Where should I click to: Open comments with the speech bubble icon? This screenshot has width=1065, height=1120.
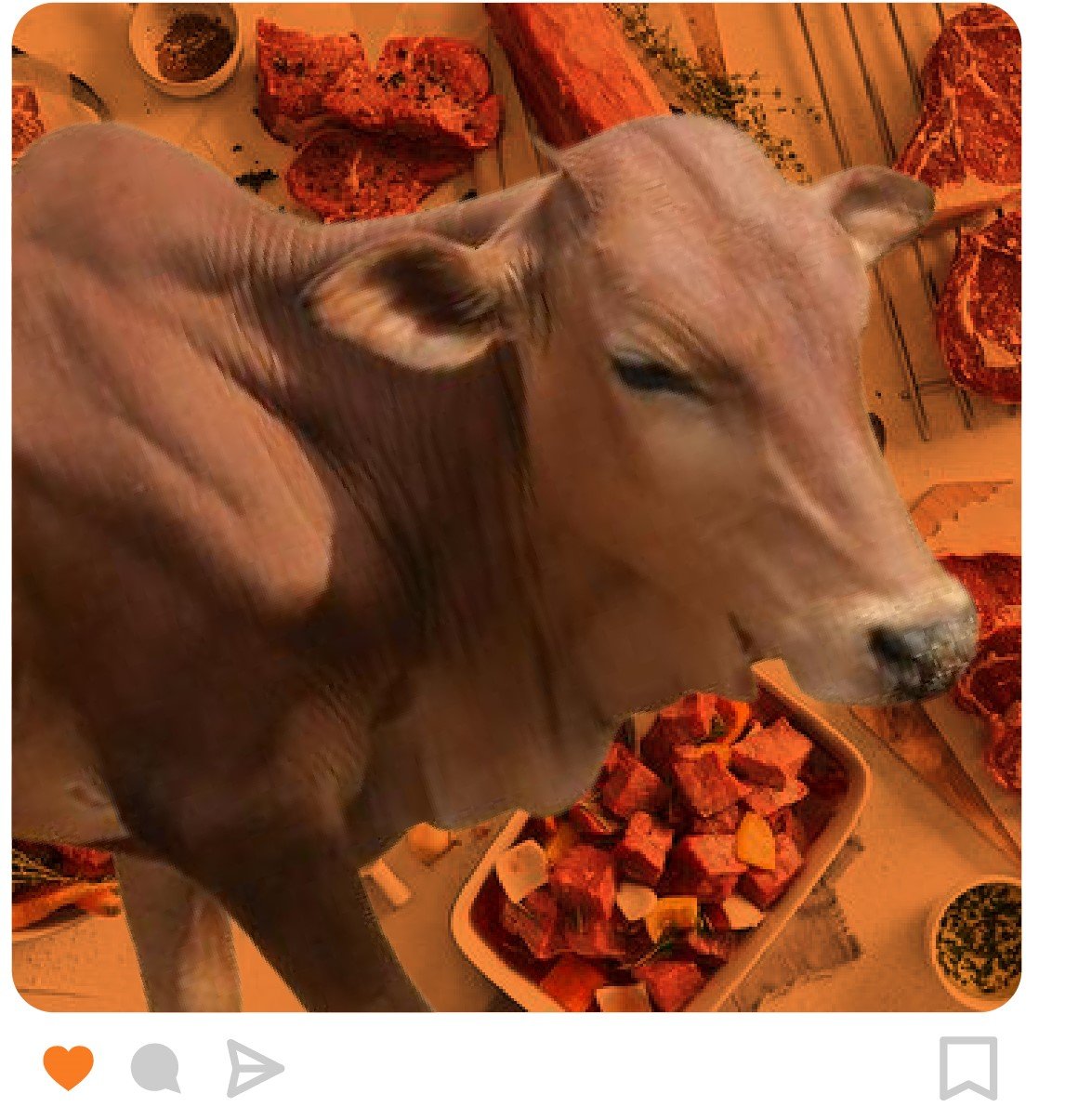tap(155, 1068)
